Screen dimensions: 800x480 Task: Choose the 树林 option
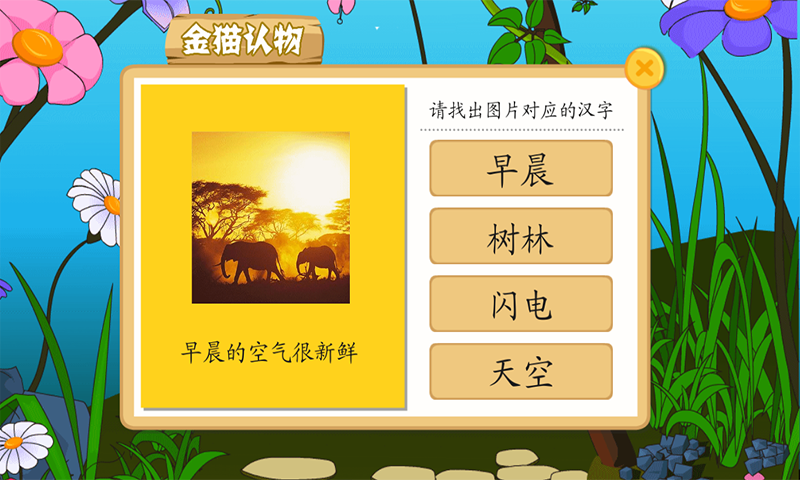pyautogui.click(x=520, y=237)
